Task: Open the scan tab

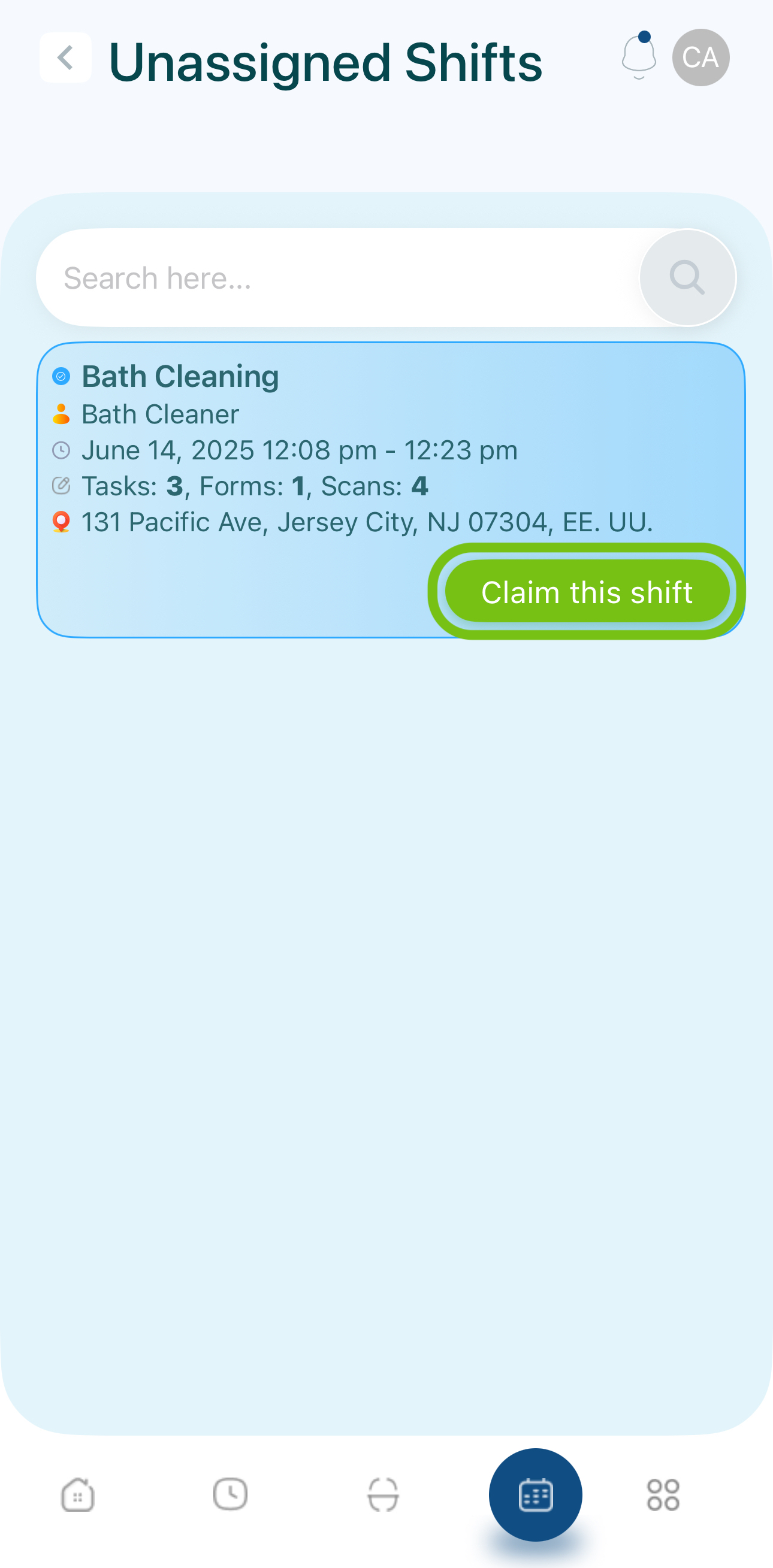Action: click(383, 1494)
